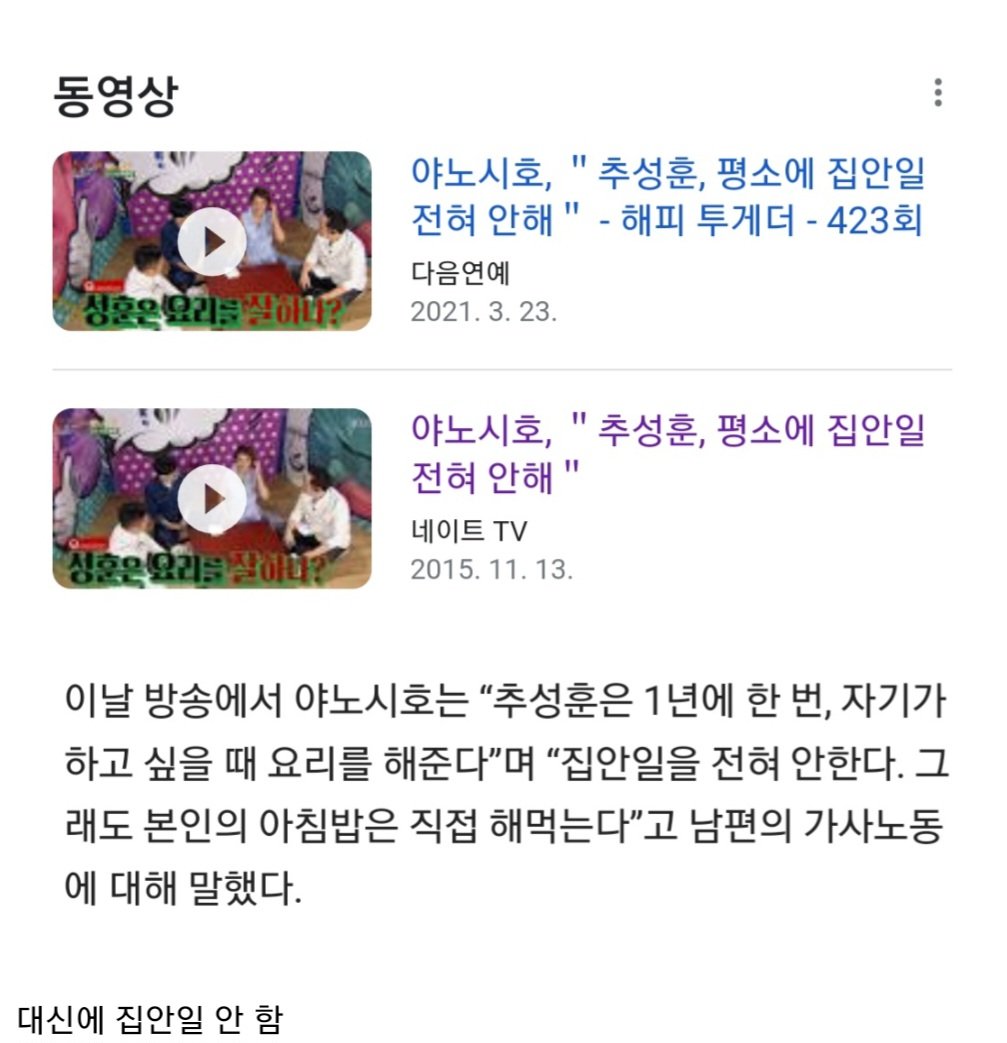Play the 네이트 TV video thumbnail
The width and height of the screenshot is (1007, 1043).
(212, 498)
